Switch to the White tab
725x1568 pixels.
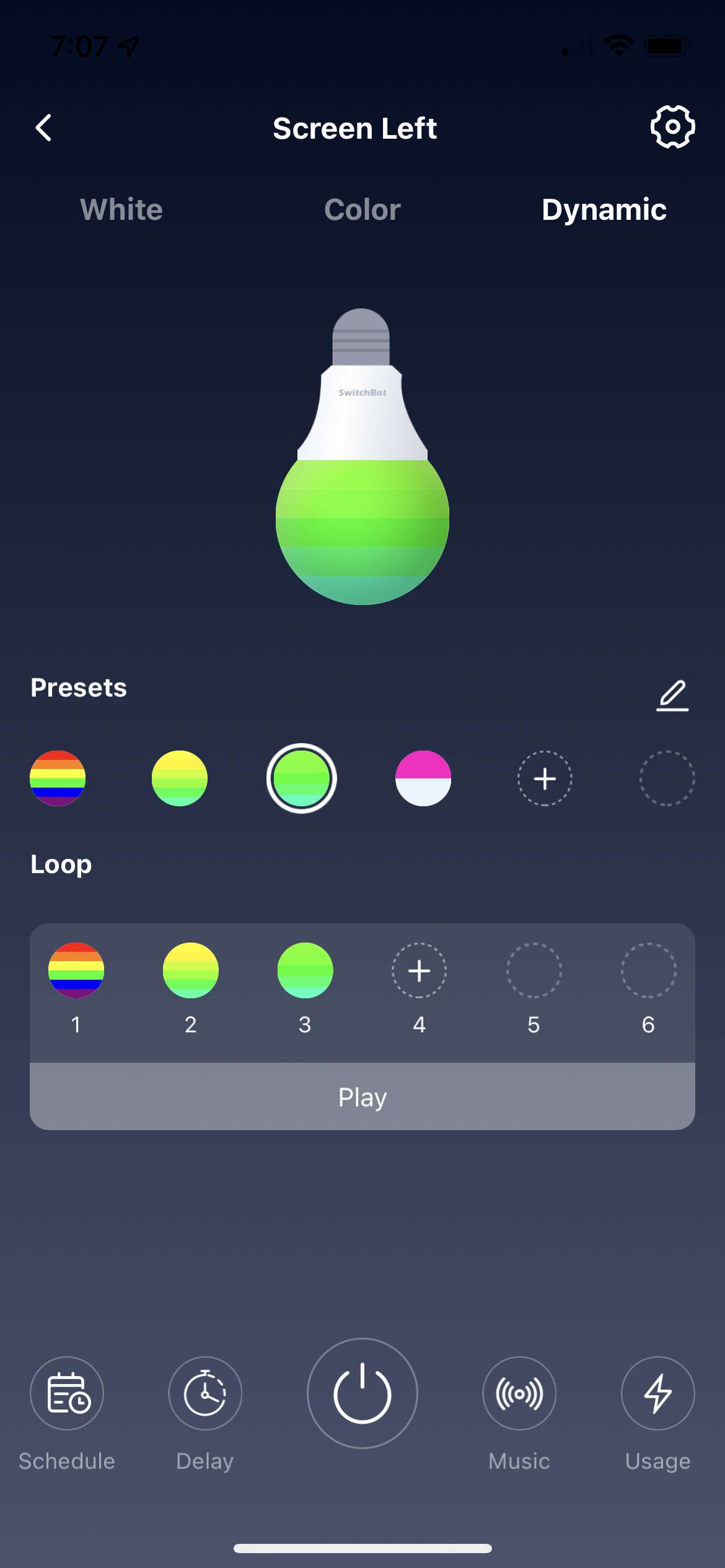pyautogui.click(x=120, y=209)
